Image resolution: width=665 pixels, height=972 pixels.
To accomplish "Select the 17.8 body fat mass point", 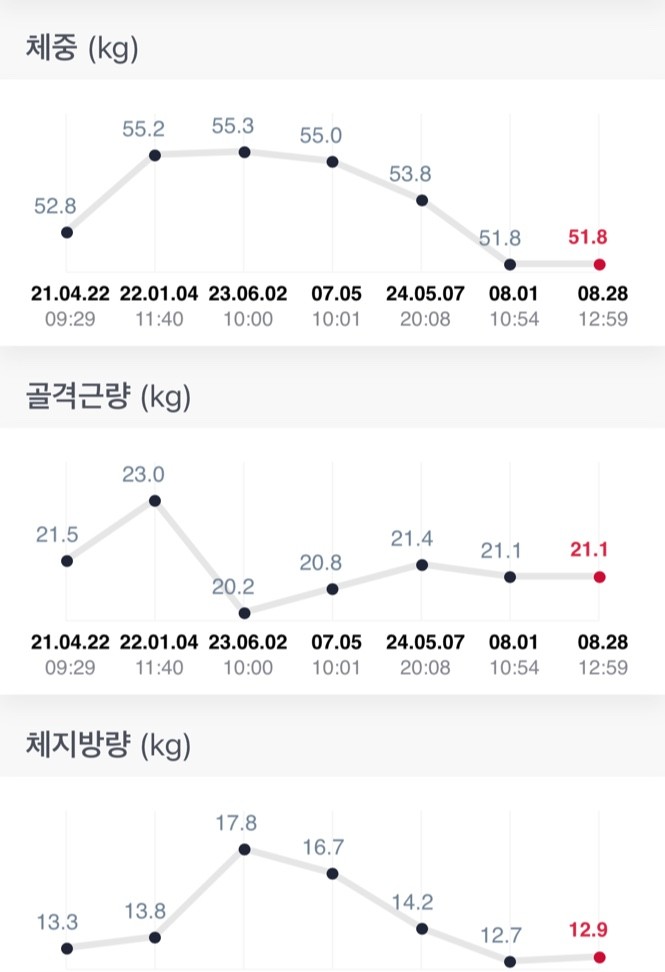I will click(244, 850).
